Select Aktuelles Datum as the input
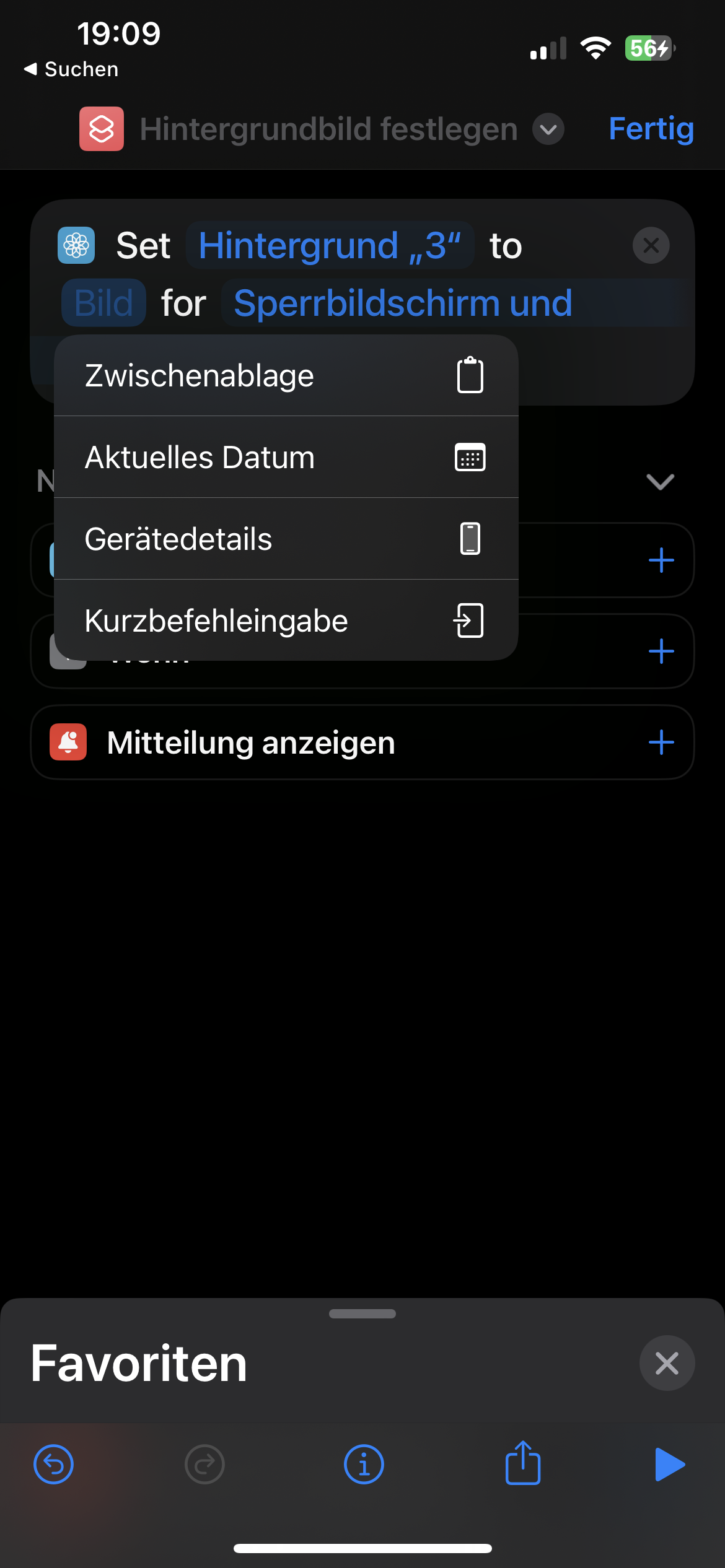The width and height of the screenshot is (725, 1568). click(x=286, y=458)
